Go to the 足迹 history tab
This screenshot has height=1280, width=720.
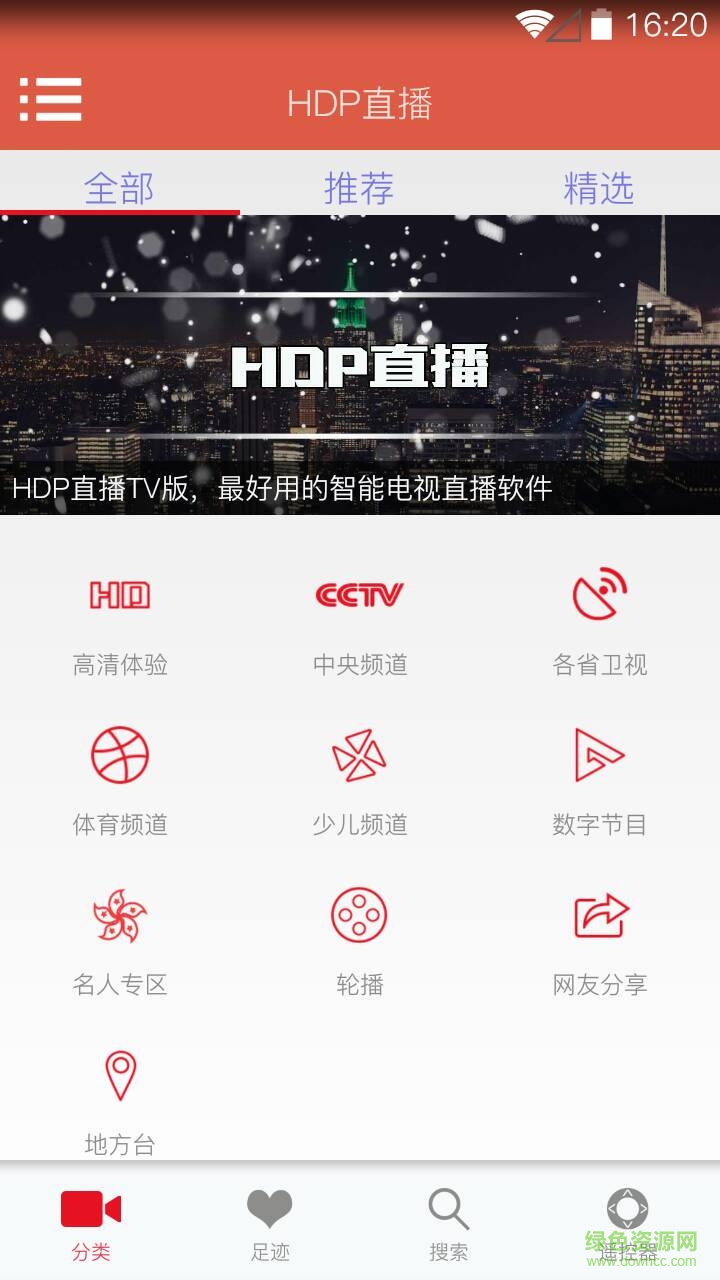point(270,1222)
